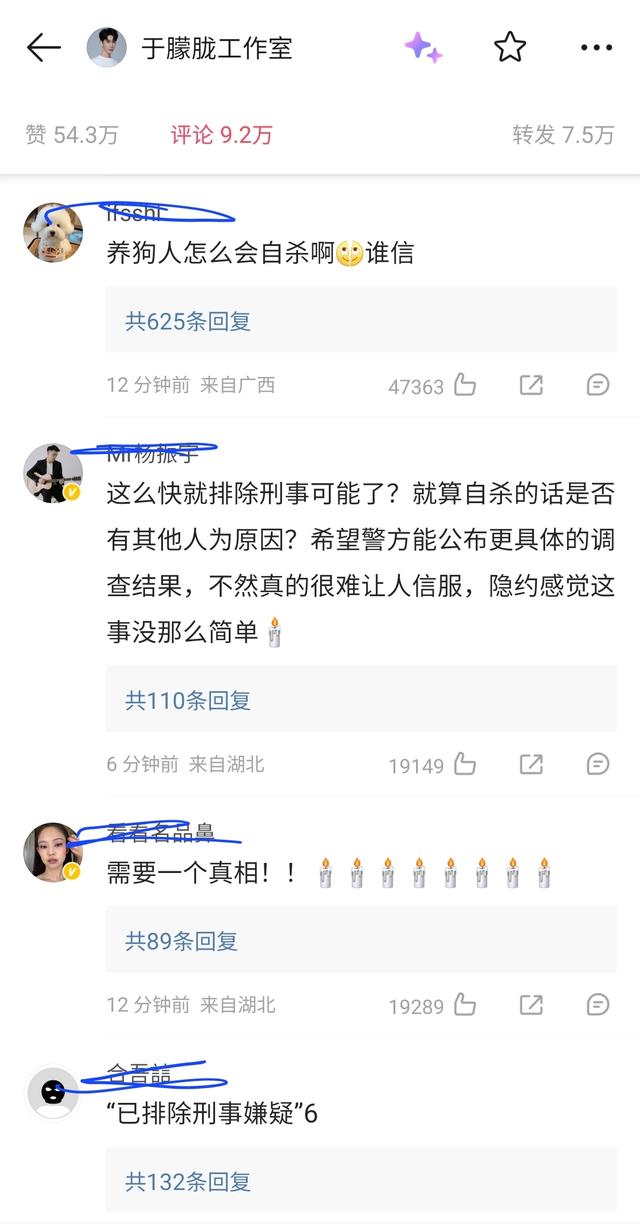Screen dimensions: 640x1225
Task: Like the 这么快就排除刑事可能了 comment
Action: pyautogui.click(x=465, y=764)
